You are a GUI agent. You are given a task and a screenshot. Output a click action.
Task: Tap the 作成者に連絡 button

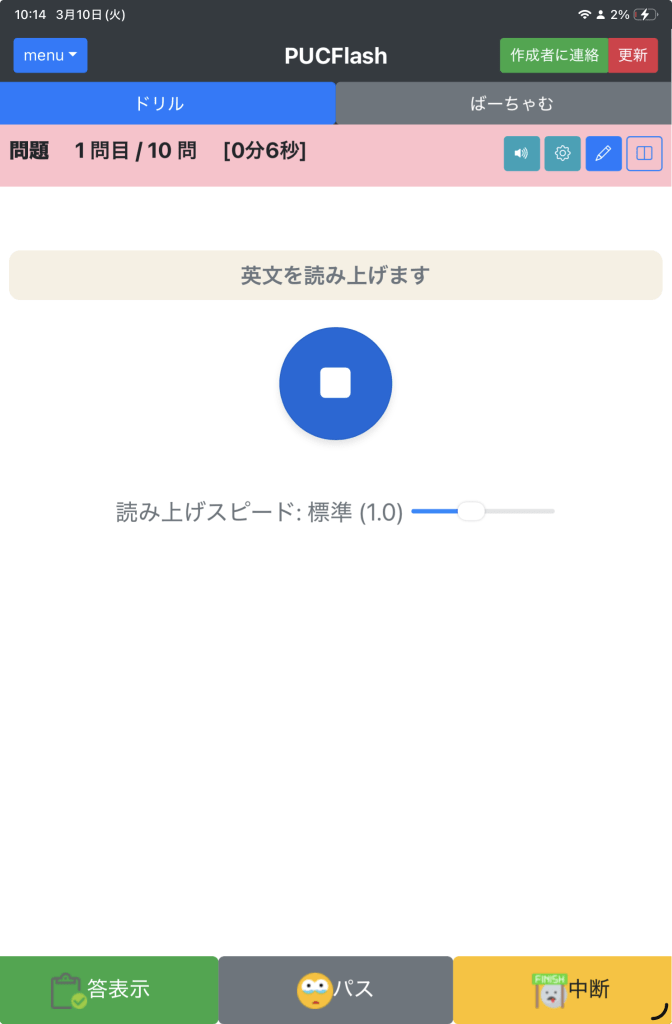point(554,55)
